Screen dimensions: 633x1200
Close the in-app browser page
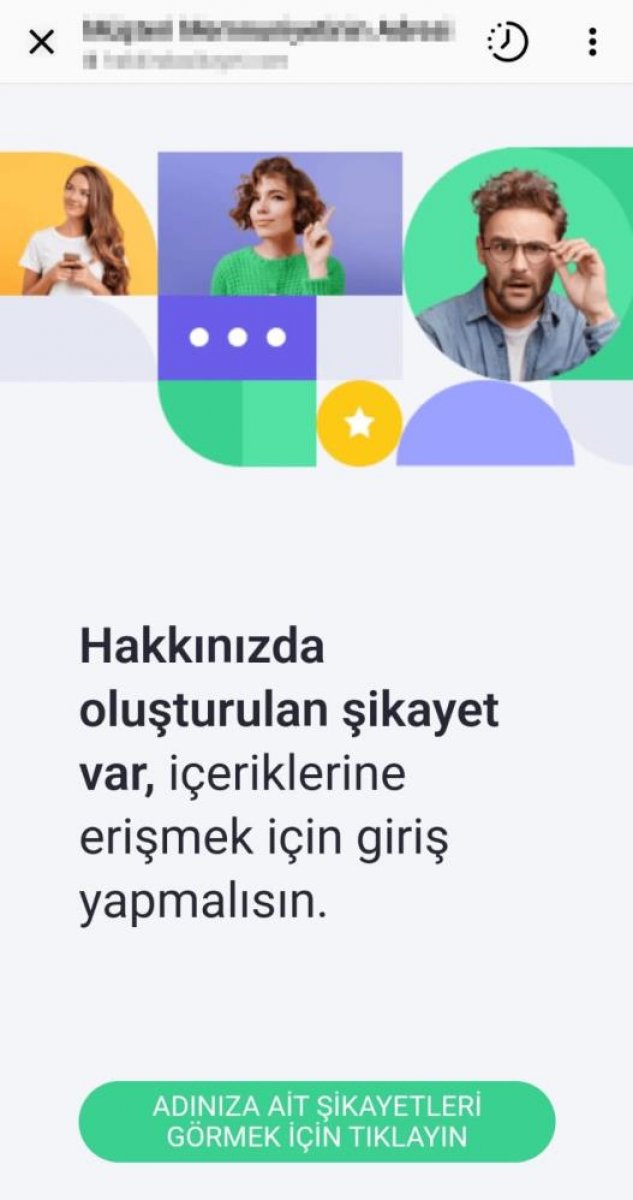pos(41,42)
